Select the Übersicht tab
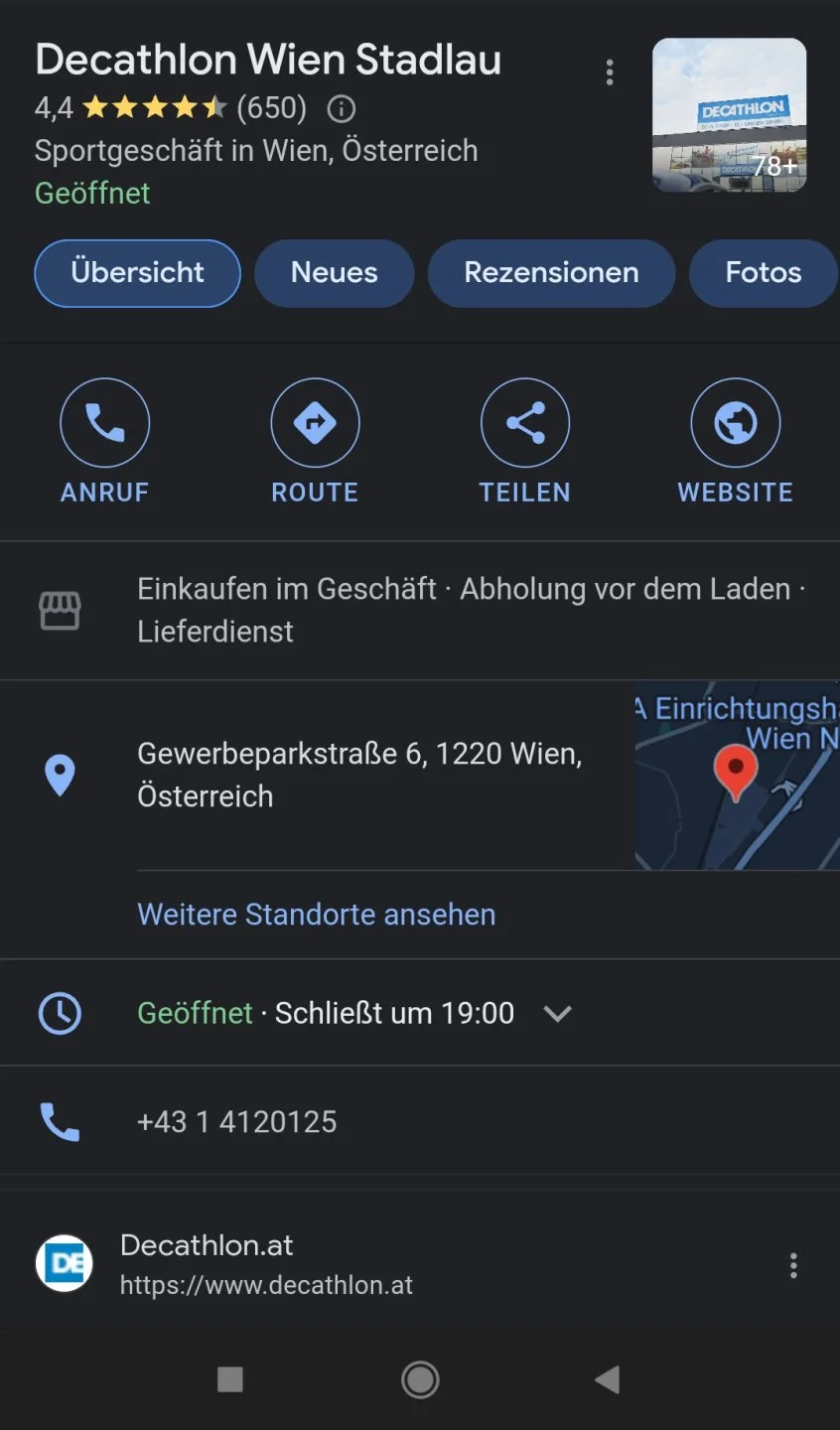840x1430 pixels. point(137,273)
